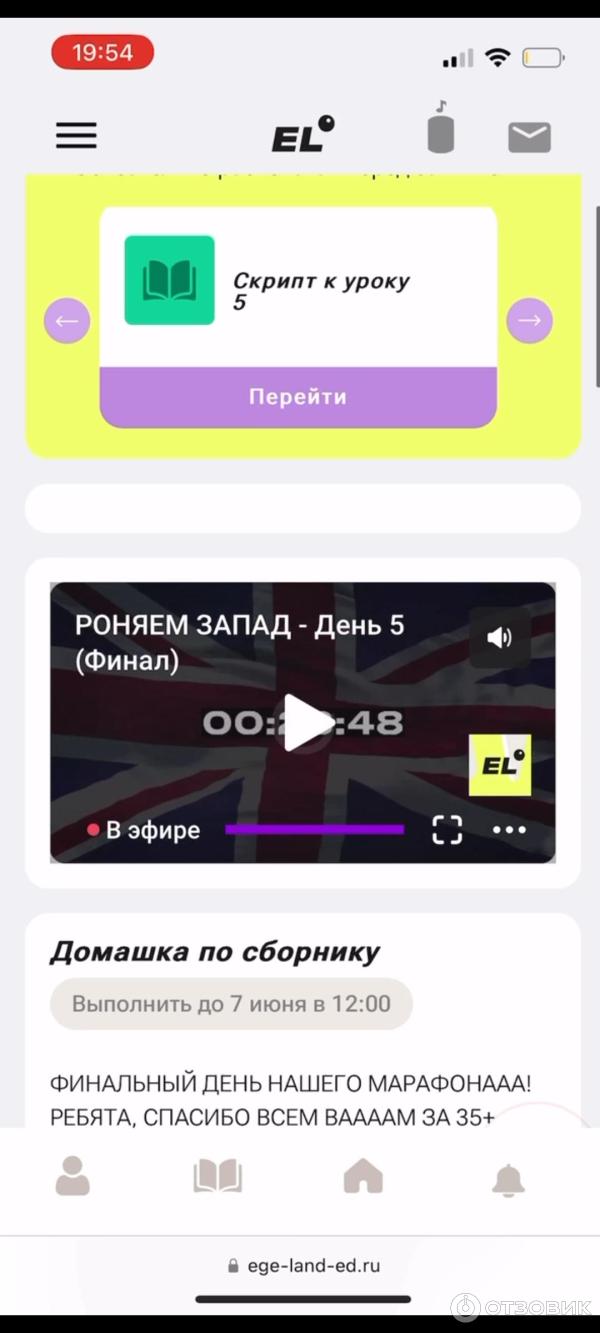The image size is (600, 1333).
Task: Enter fullscreen video mode
Action: tap(447, 830)
